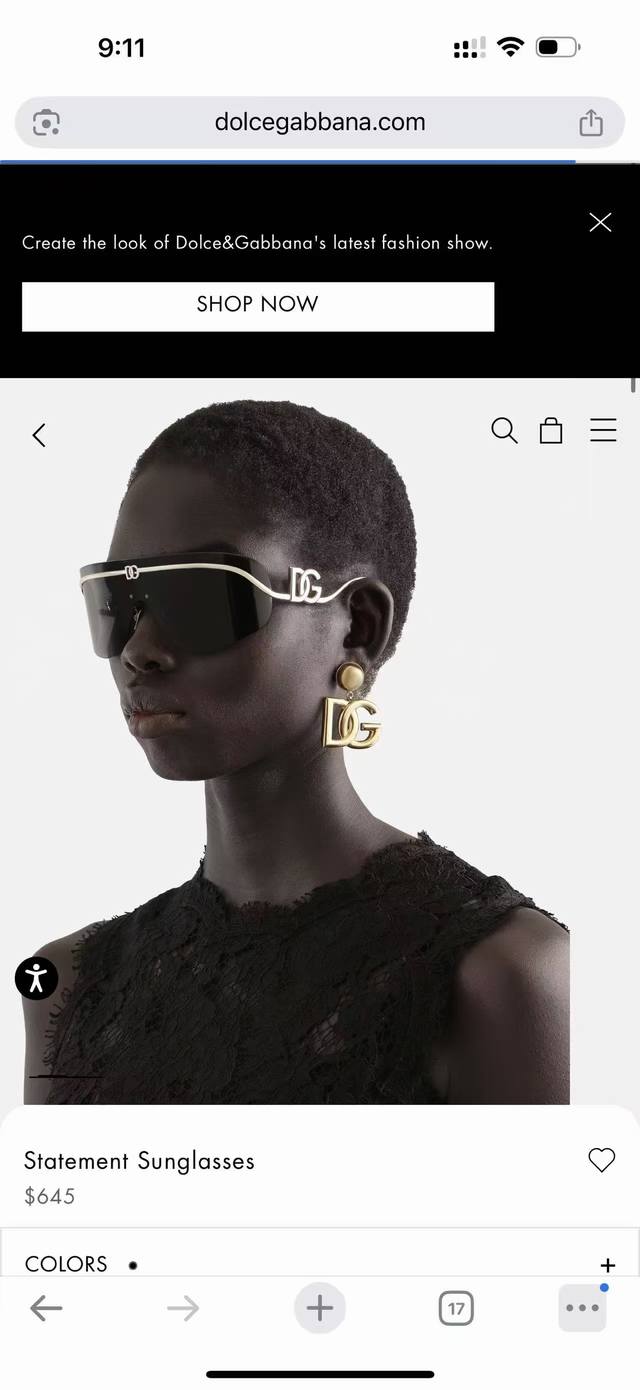Go back in browser history

click(x=46, y=1308)
